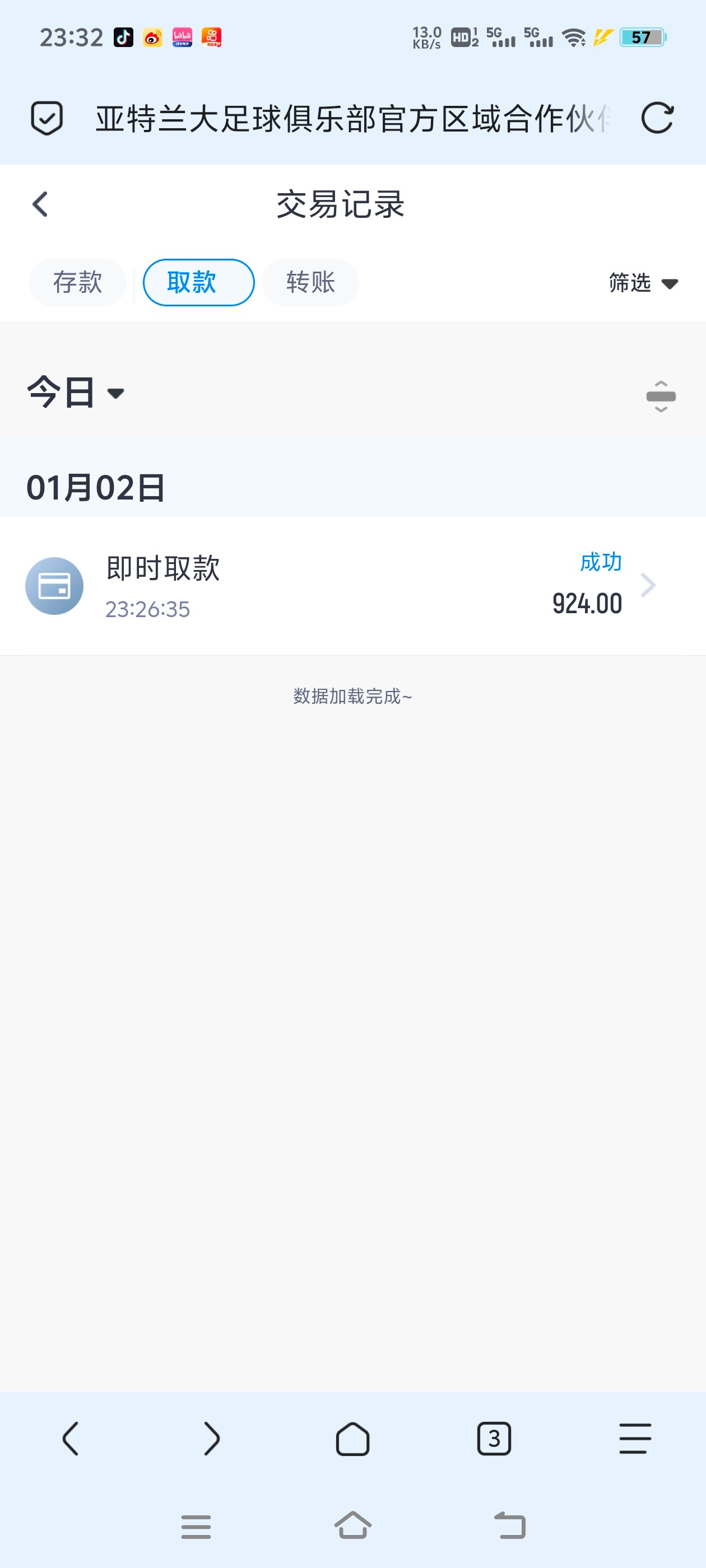
Task: Open the browser hamburger menu
Action: (635, 1438)
